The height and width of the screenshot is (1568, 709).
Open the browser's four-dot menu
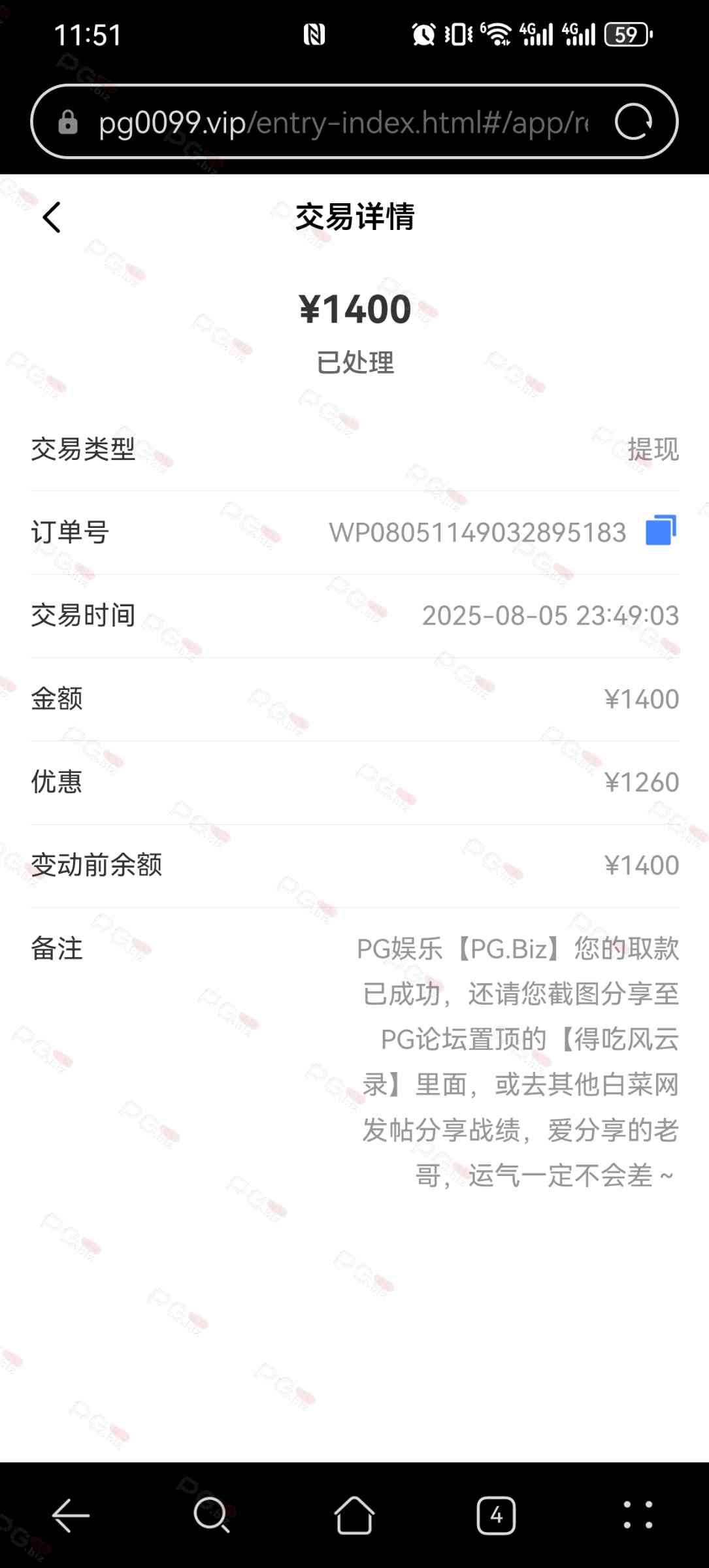click(638, 1515)
